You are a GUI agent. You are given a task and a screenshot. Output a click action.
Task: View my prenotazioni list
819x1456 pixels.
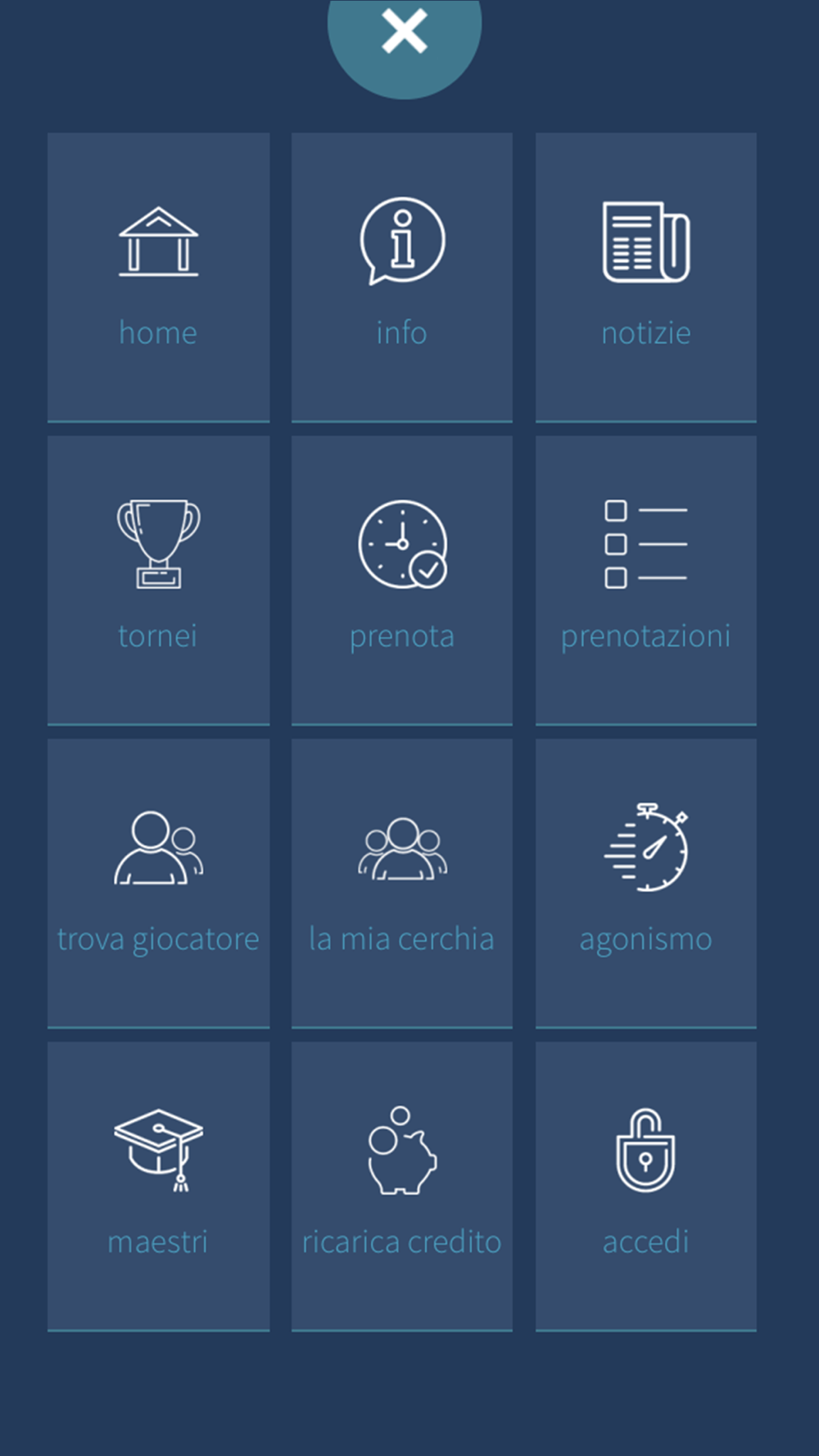coord(646,581)
